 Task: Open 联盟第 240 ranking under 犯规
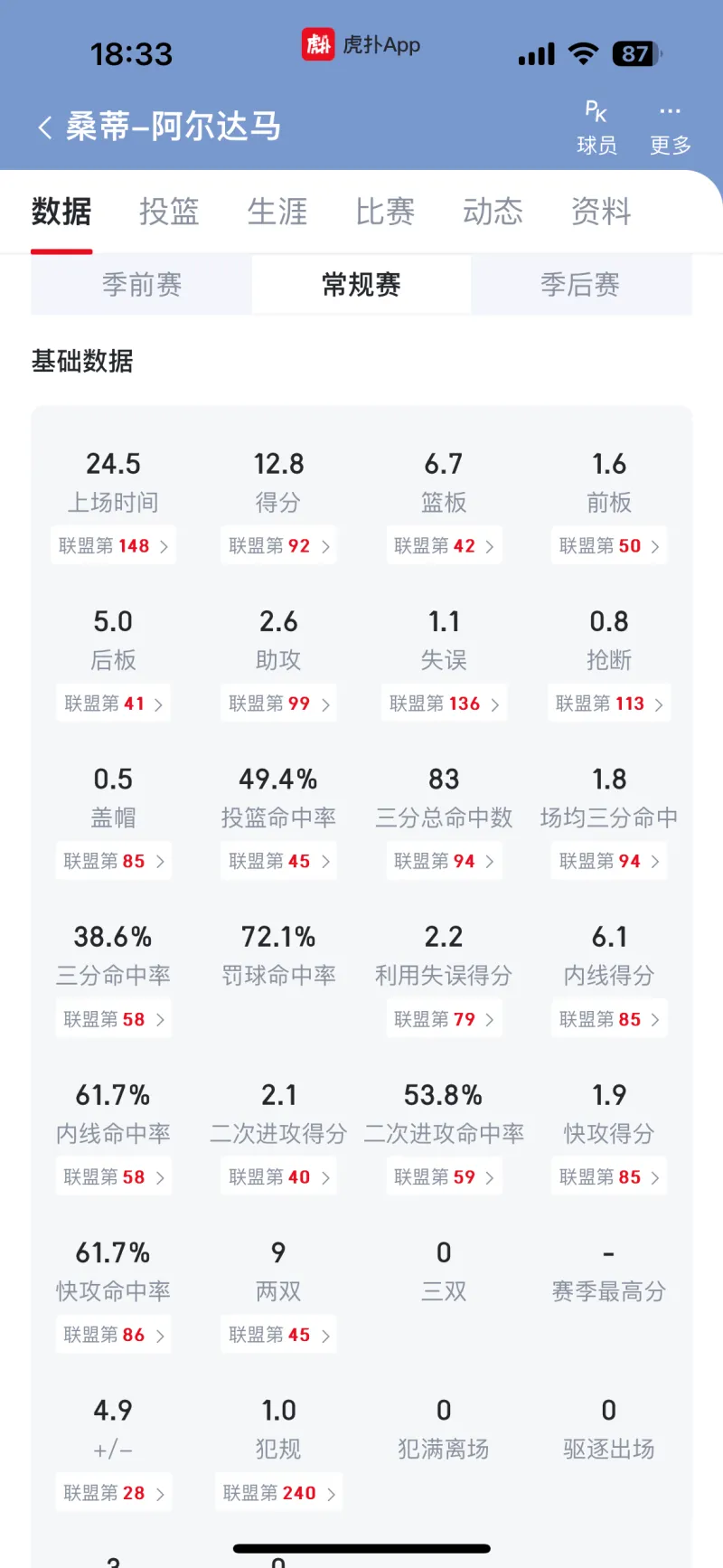click(x=278, y=1493)
